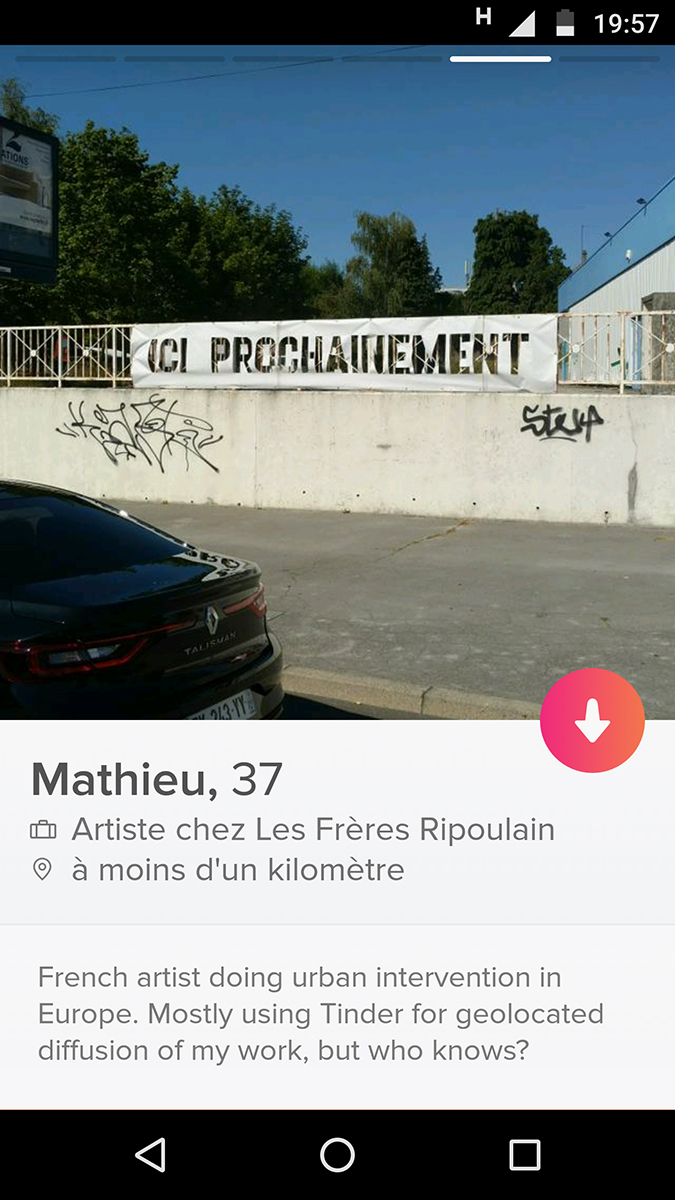The height and width of the screenshot is (1200, 675).
Task: Collapse profile with the pink down-arrow button
Action: 592,720
